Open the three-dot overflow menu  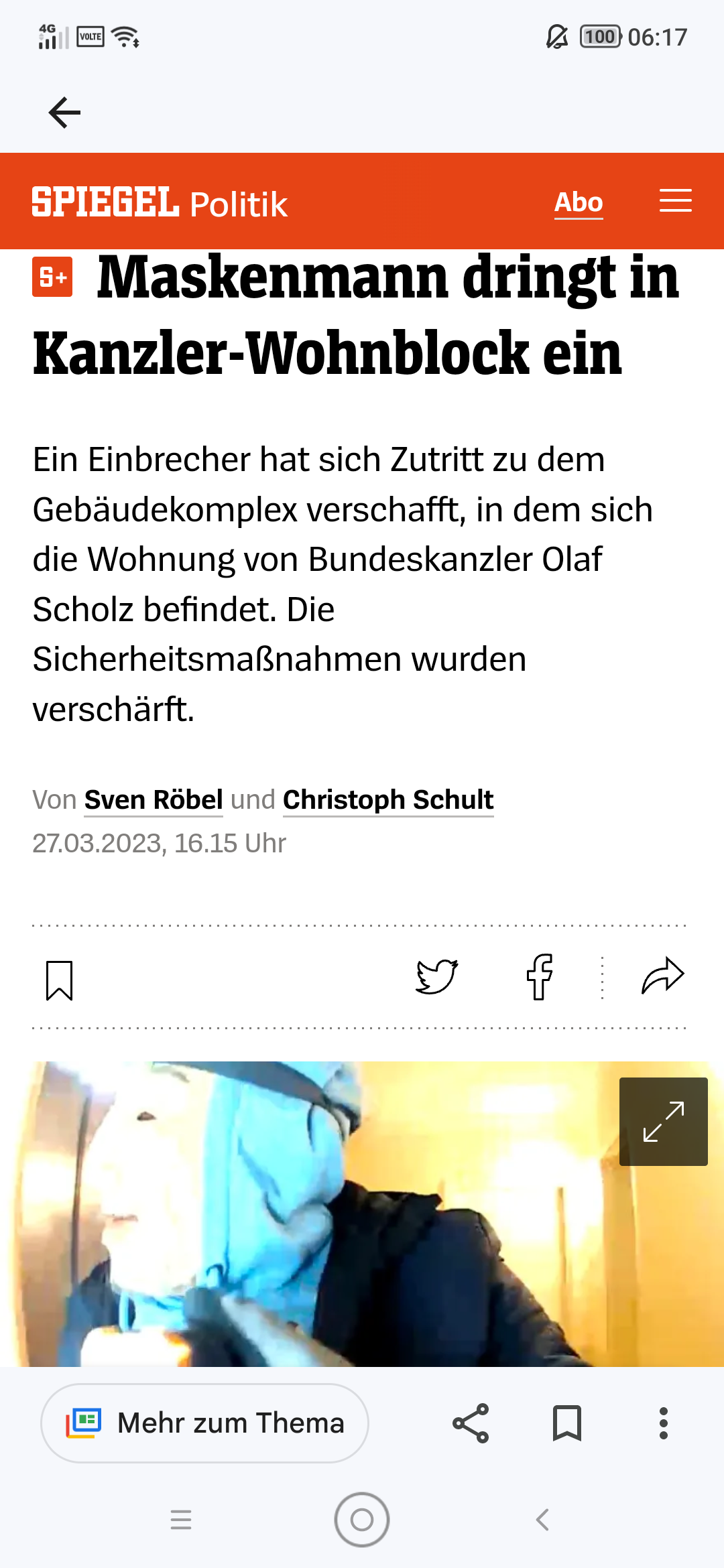(x=664, y=1423)
